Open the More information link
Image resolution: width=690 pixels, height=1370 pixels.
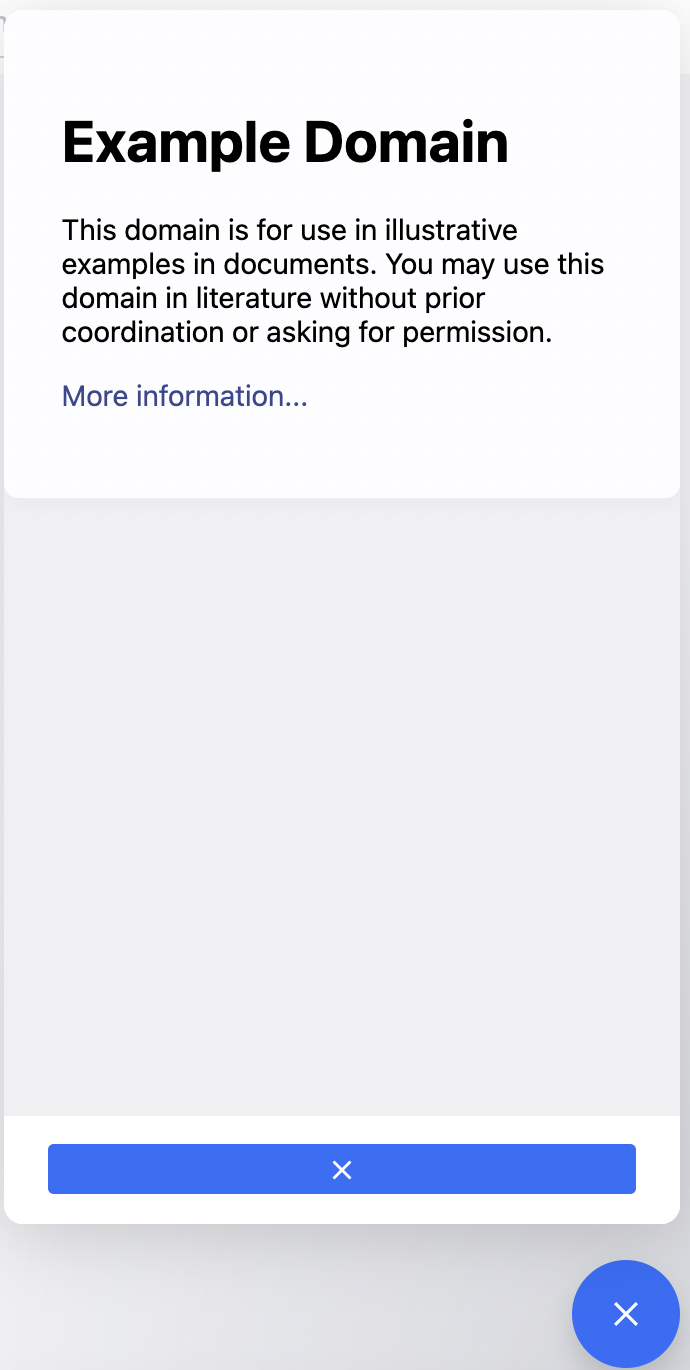185,396
